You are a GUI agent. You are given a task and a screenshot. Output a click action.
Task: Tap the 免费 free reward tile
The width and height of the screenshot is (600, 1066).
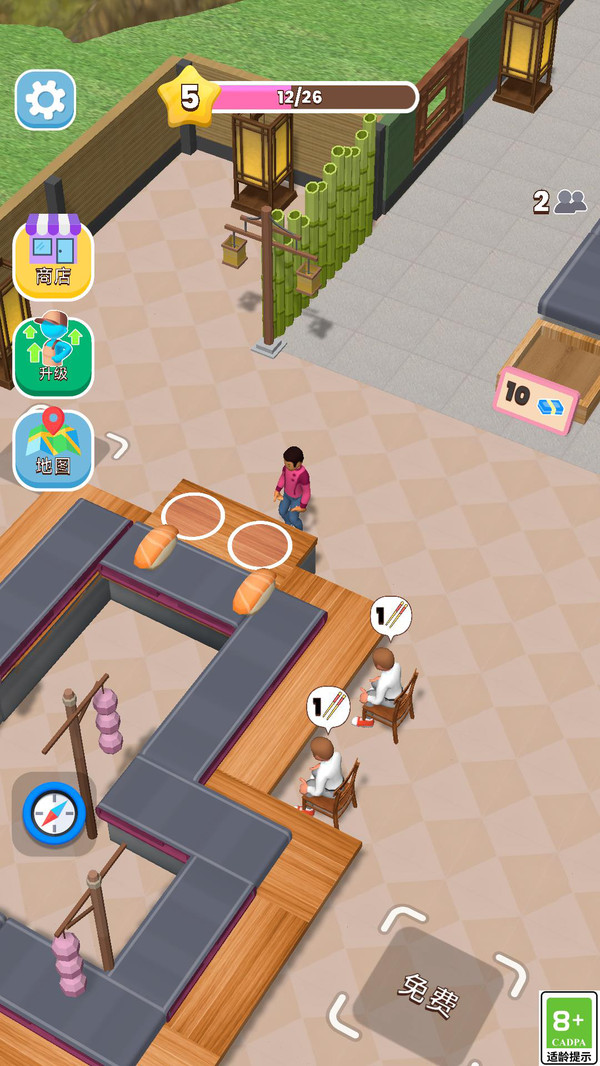tap(428, 994)
